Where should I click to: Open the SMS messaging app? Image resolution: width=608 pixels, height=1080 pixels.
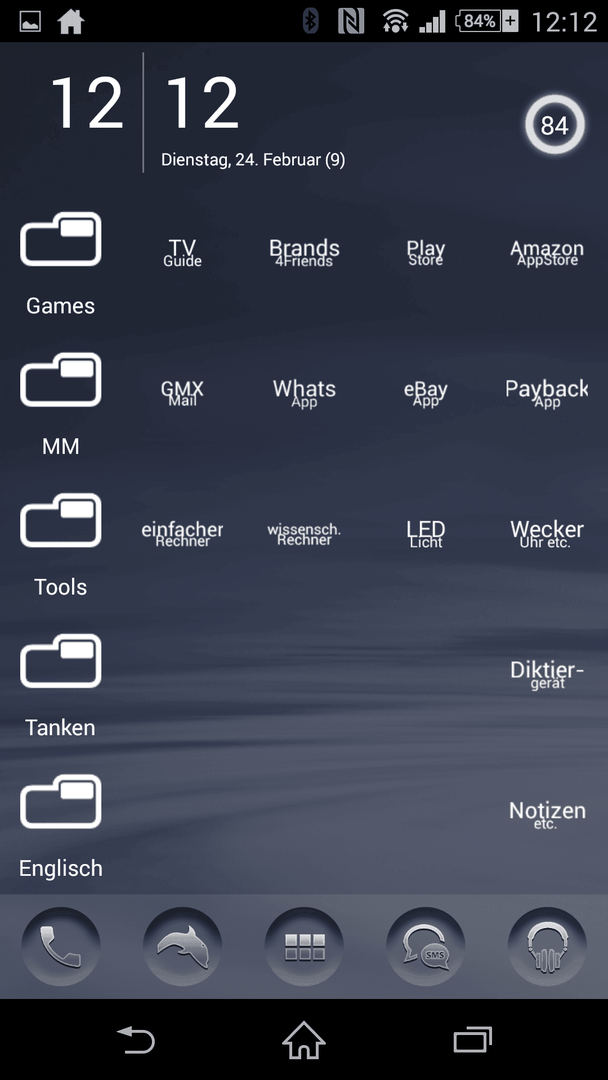point(426,947)
